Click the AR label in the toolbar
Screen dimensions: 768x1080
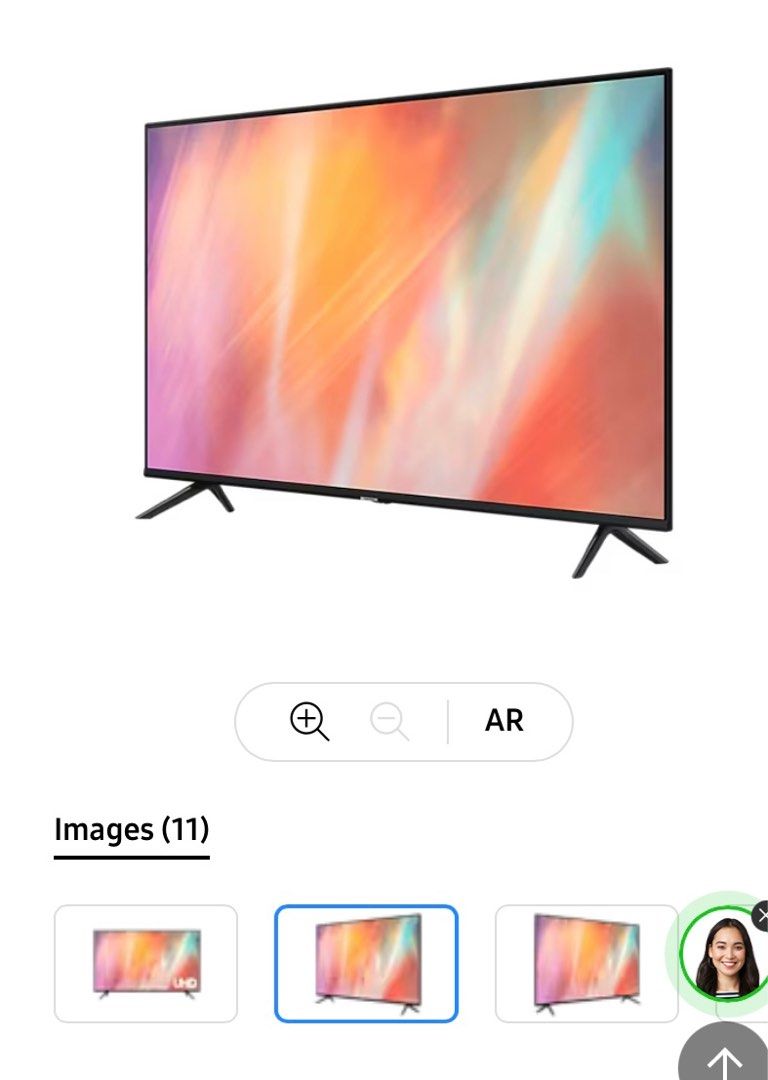click(503, 721)
